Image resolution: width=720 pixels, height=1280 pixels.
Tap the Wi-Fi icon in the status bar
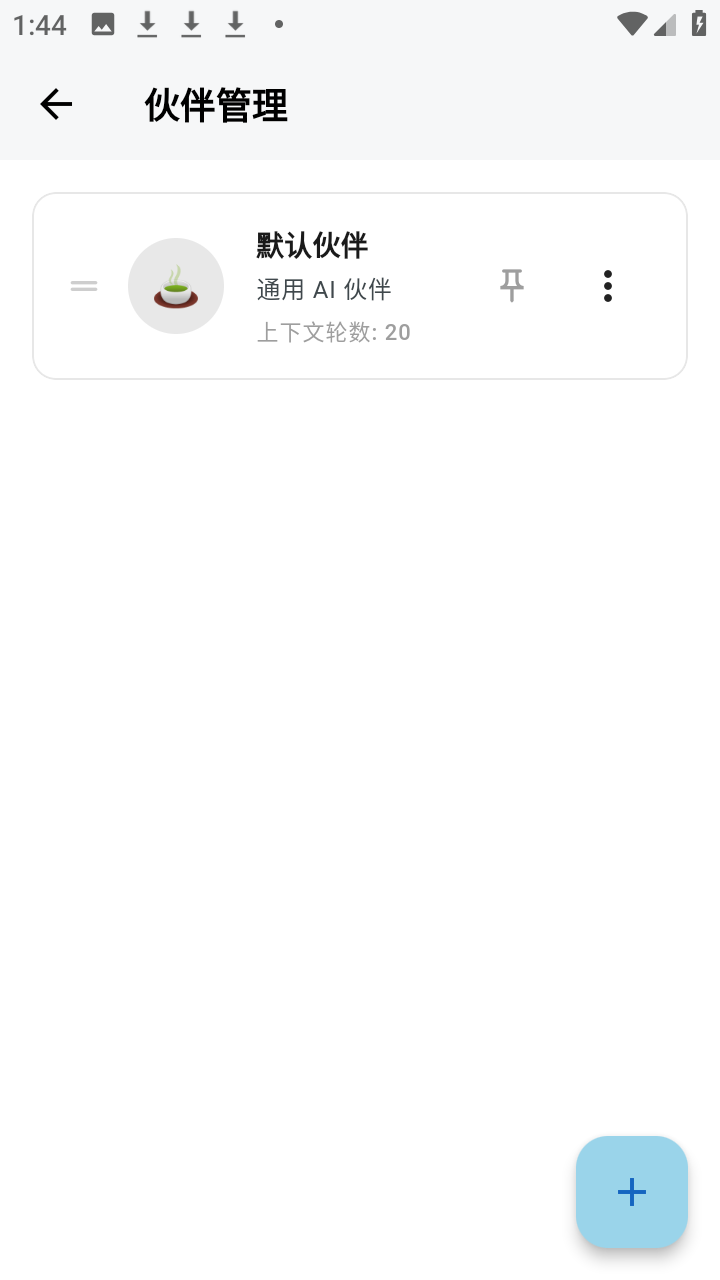[631, 24]
